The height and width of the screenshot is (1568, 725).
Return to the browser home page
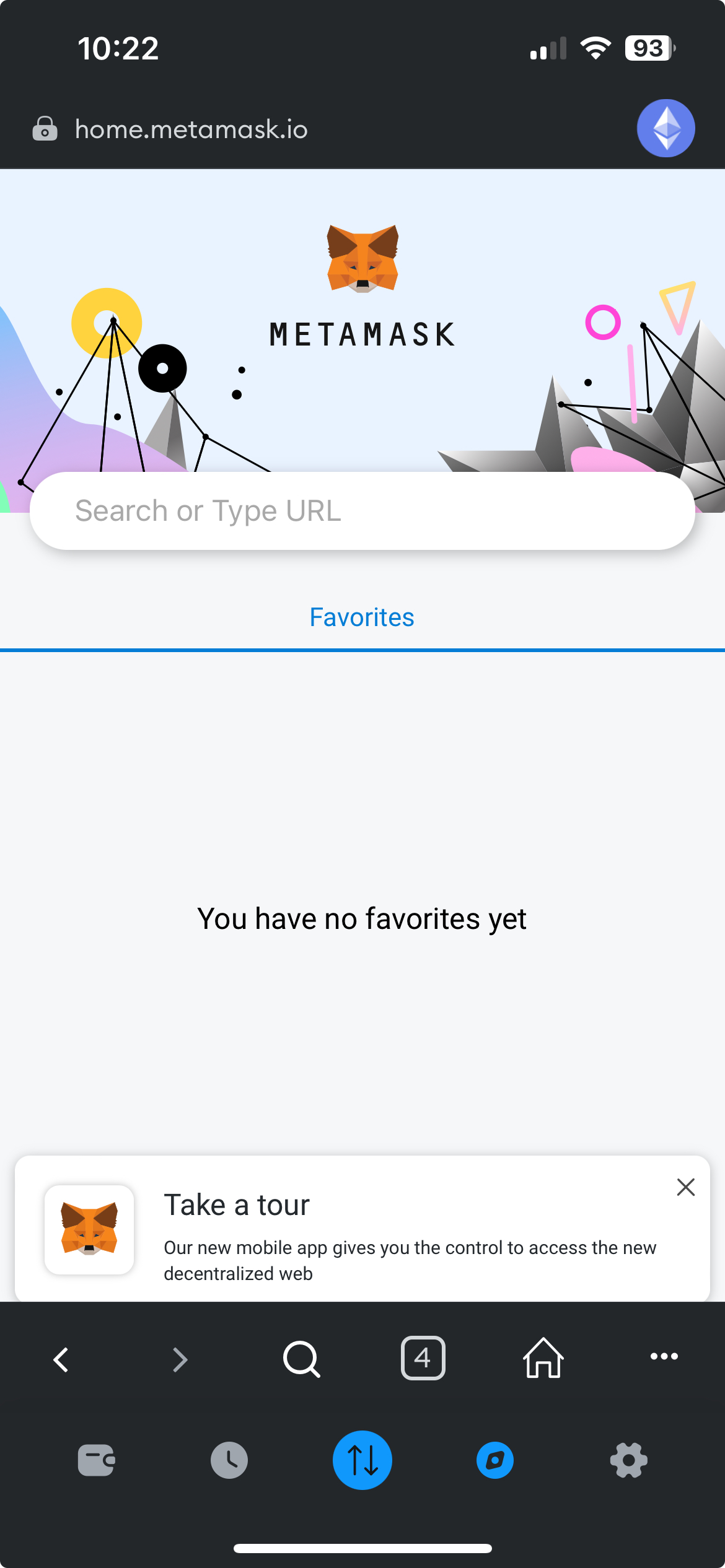click(x=543, y=1358)
